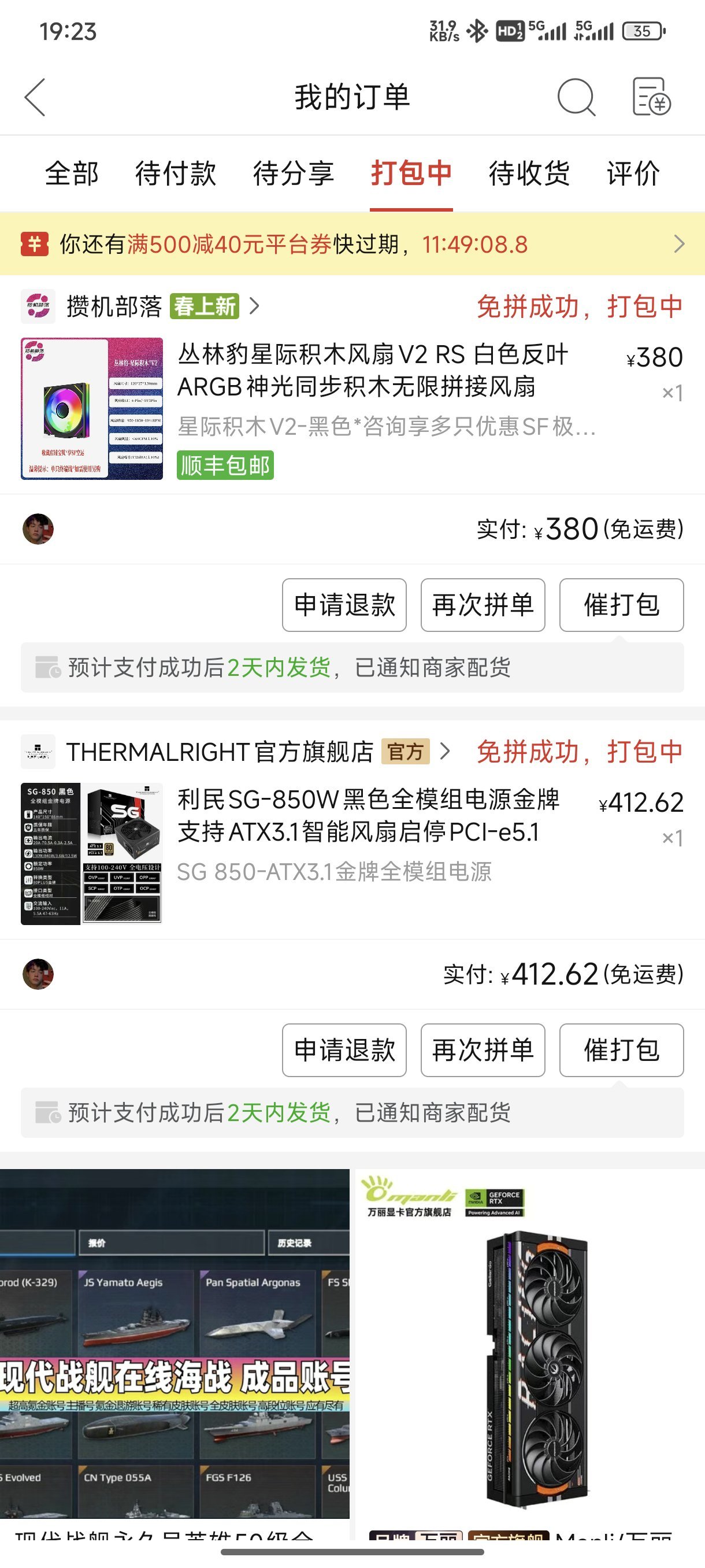Screen dimensions: 705x1568
Task: Open the 利民SG-850W power supply order
Action: pos(368,816)
